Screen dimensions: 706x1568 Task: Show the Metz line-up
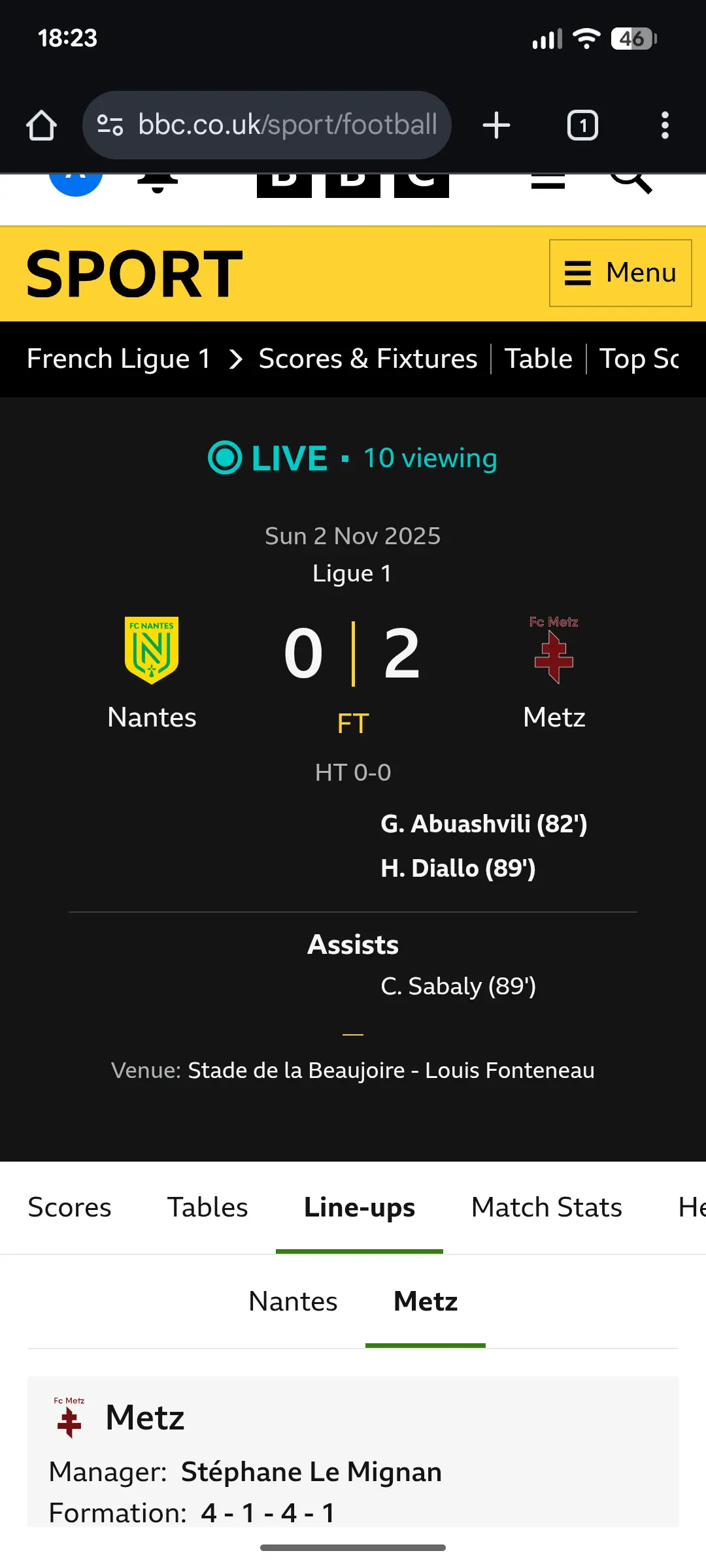[x=426, y=1301]
